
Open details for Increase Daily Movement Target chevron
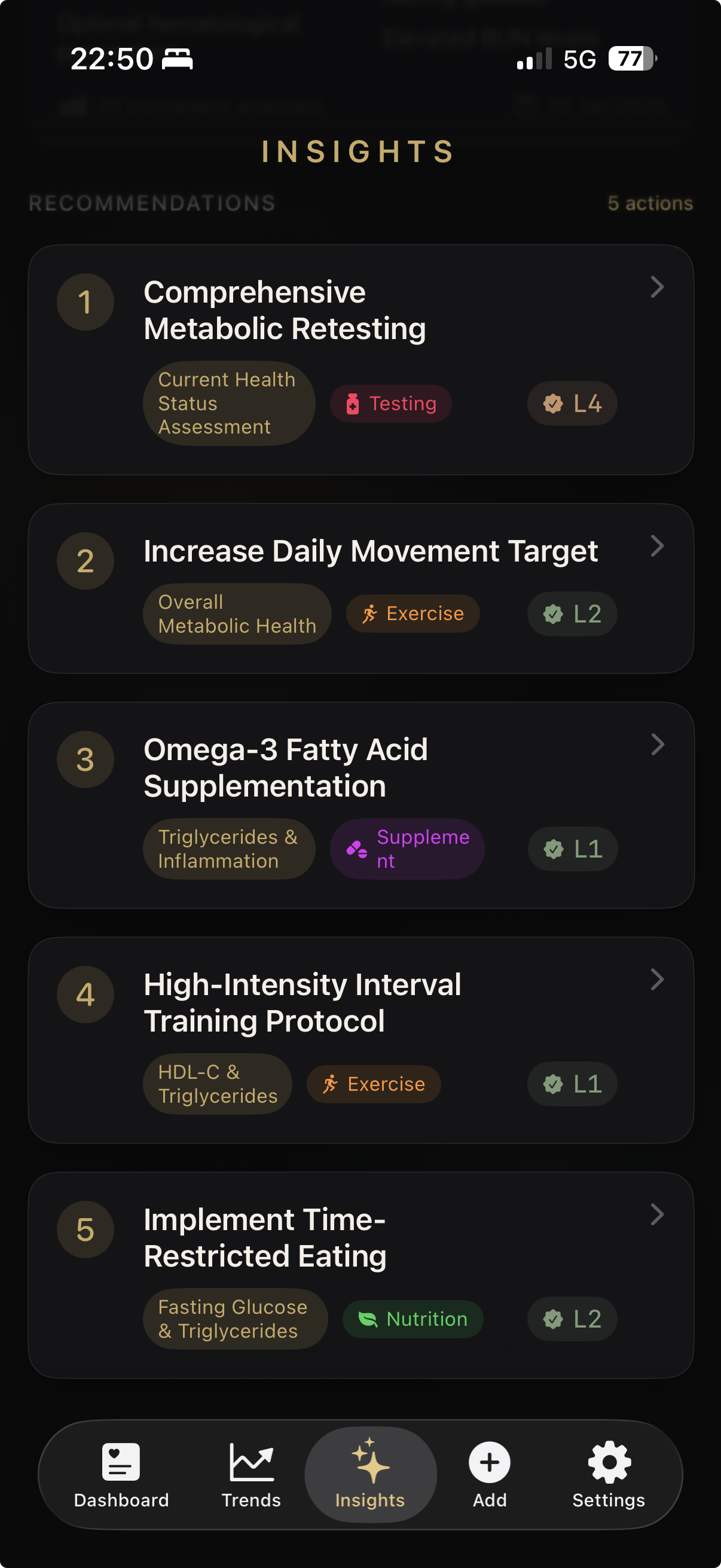pyautogui.click(x=657, y=547)
